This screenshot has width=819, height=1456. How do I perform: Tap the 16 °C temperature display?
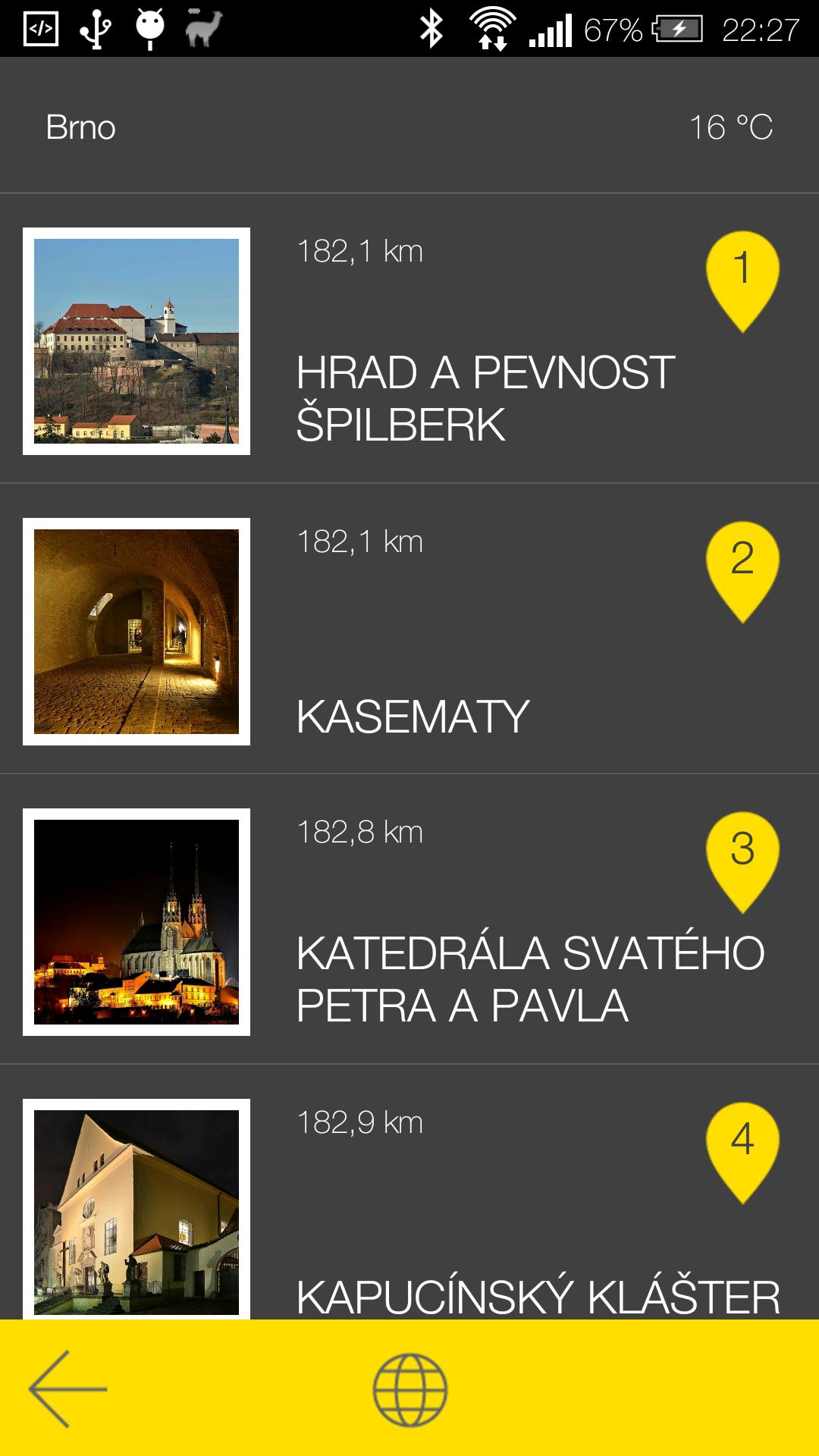tap(730, 126)
